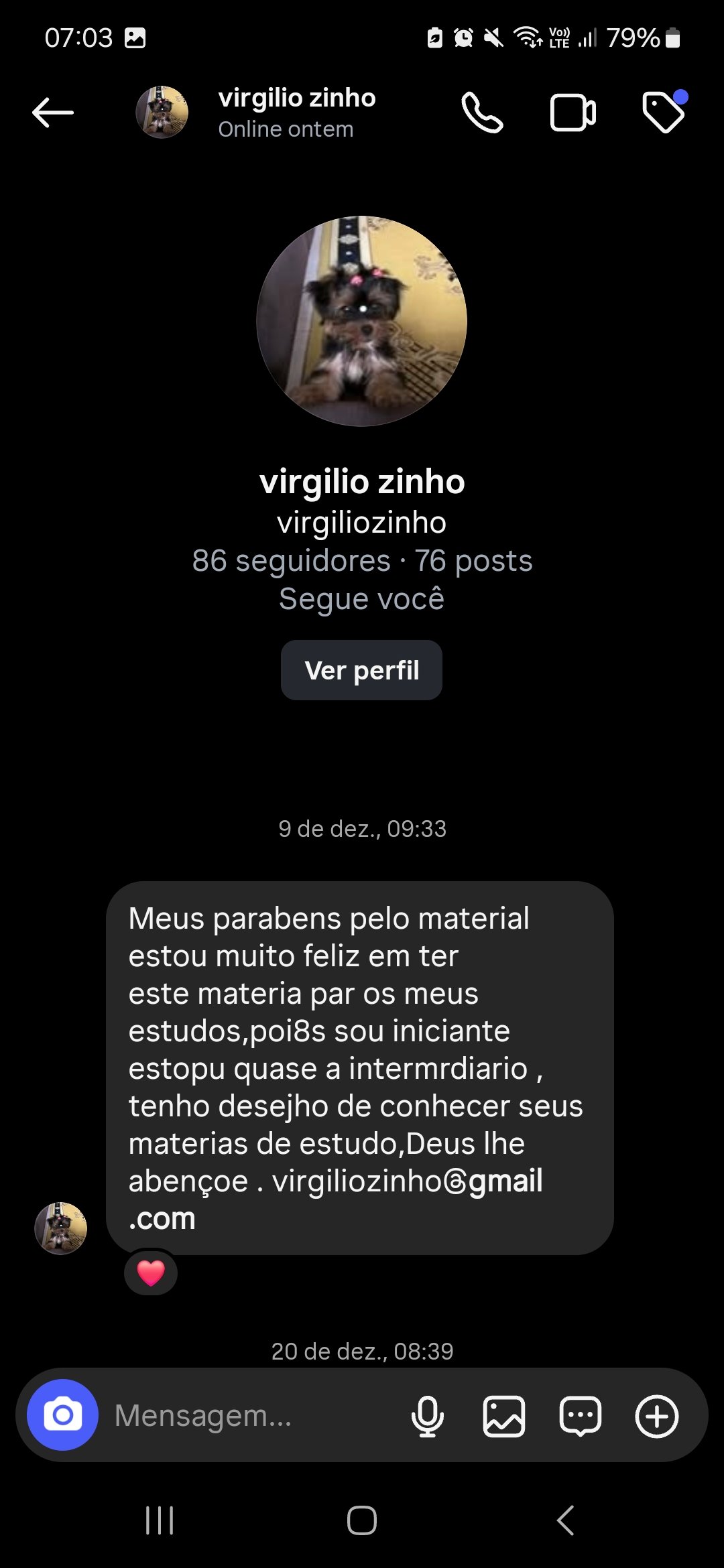Open more options with the plus icon
The height and width of the screenshot is (1568, 724).
[x=657, y=1416]
